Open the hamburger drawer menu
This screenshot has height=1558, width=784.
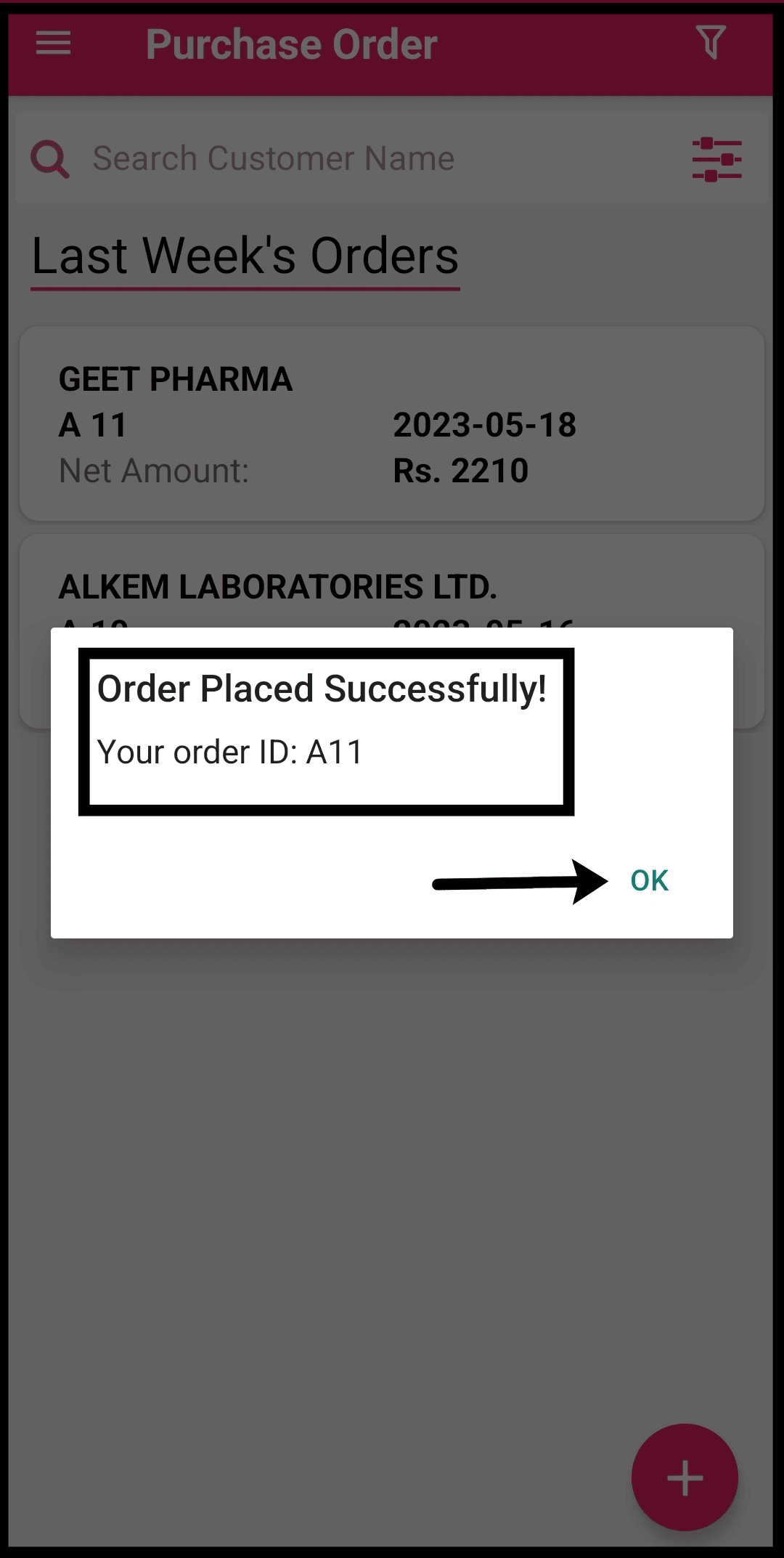click(x=54, y=44)
